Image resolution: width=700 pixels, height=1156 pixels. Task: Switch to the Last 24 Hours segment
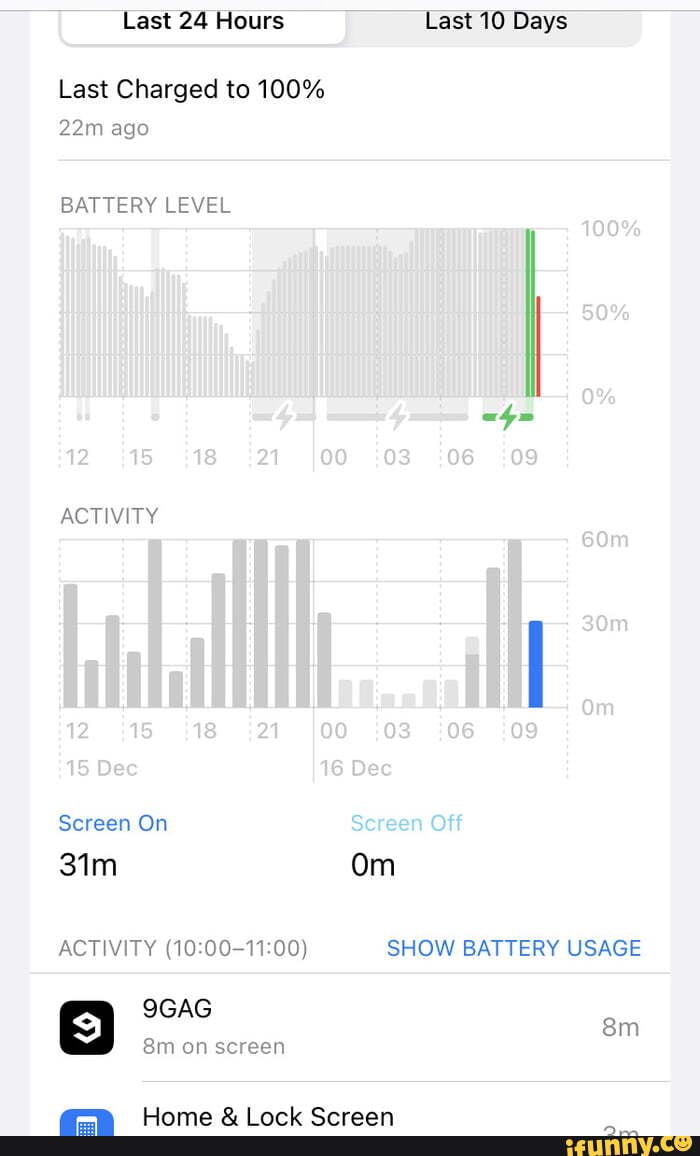(203, 22)
